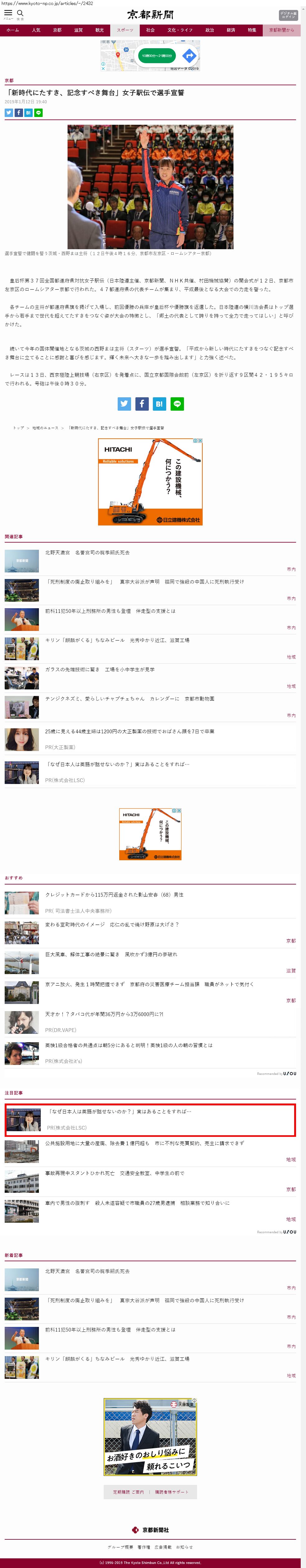Viewport: 306px width, 1568px height.
Task: Share on Twitter from small icons under headline
Action: click(x=8, y=113)
